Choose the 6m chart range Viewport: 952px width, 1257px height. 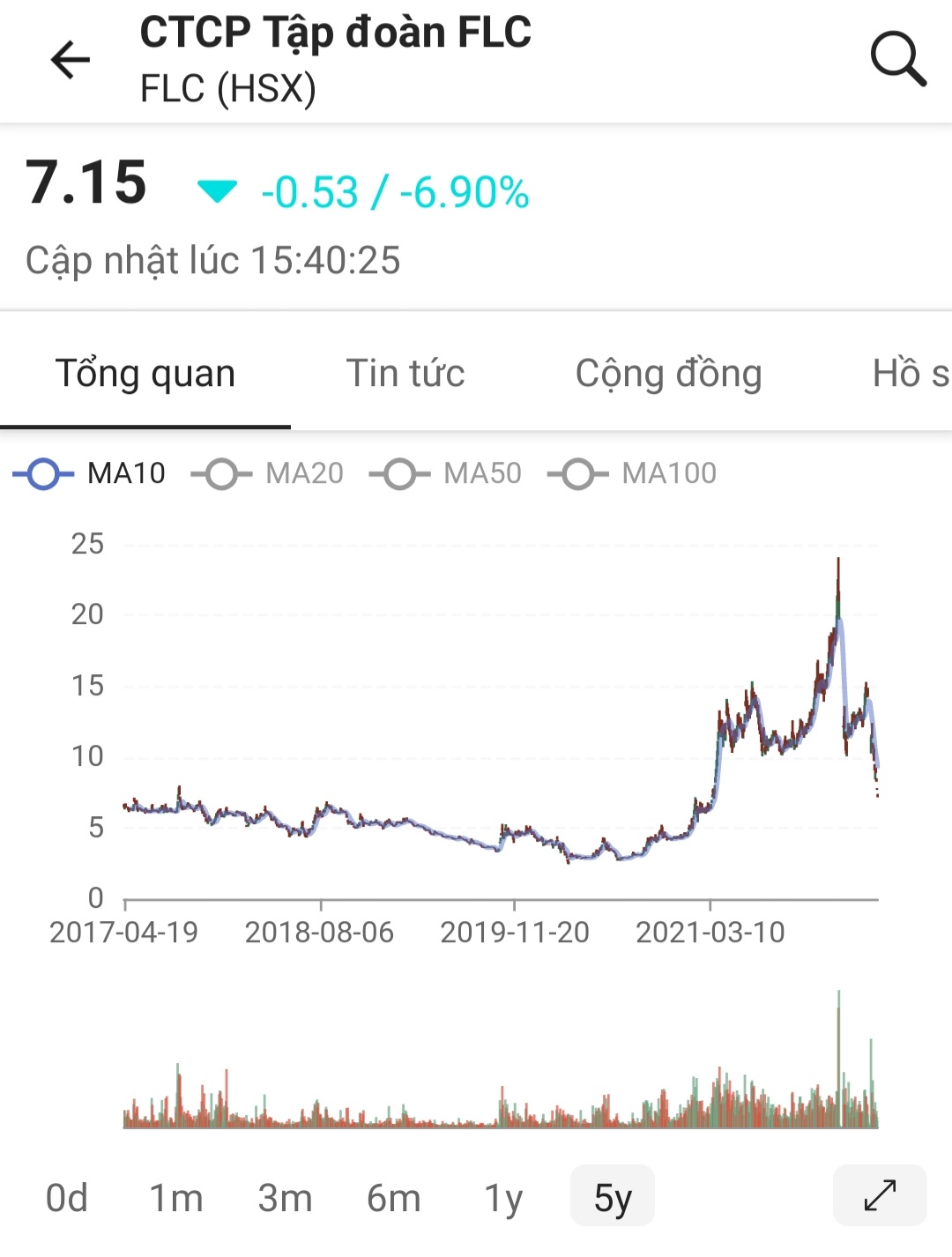(x=393, y=1197)
